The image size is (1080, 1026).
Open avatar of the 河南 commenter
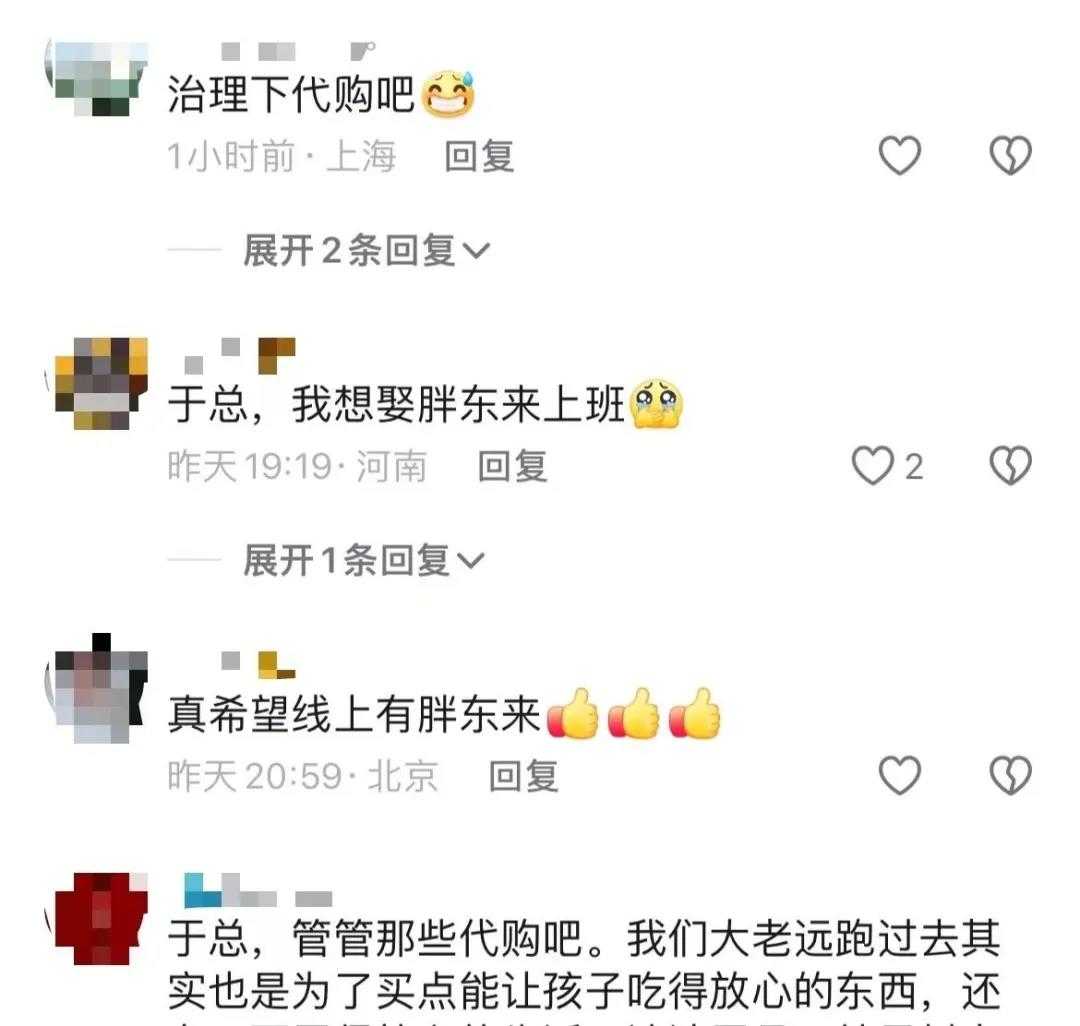tap(98, 384)
